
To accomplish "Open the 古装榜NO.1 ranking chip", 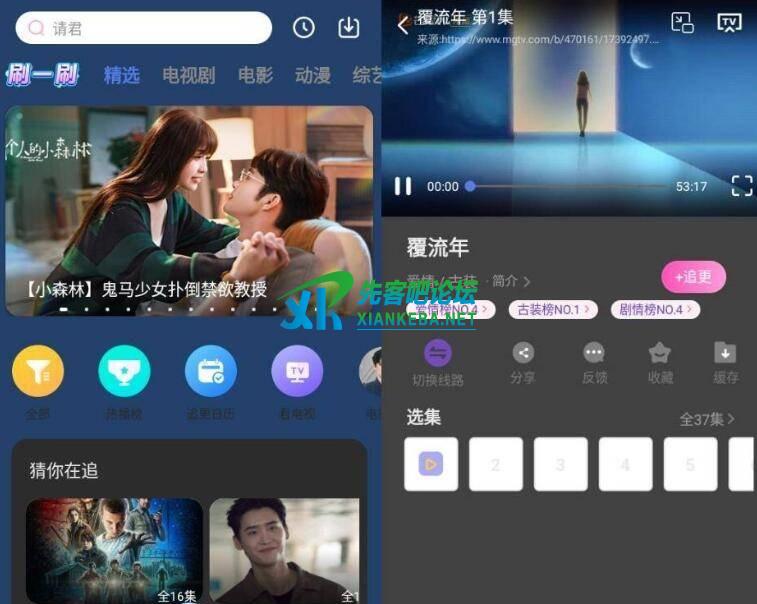I will (x=553, y=310).
